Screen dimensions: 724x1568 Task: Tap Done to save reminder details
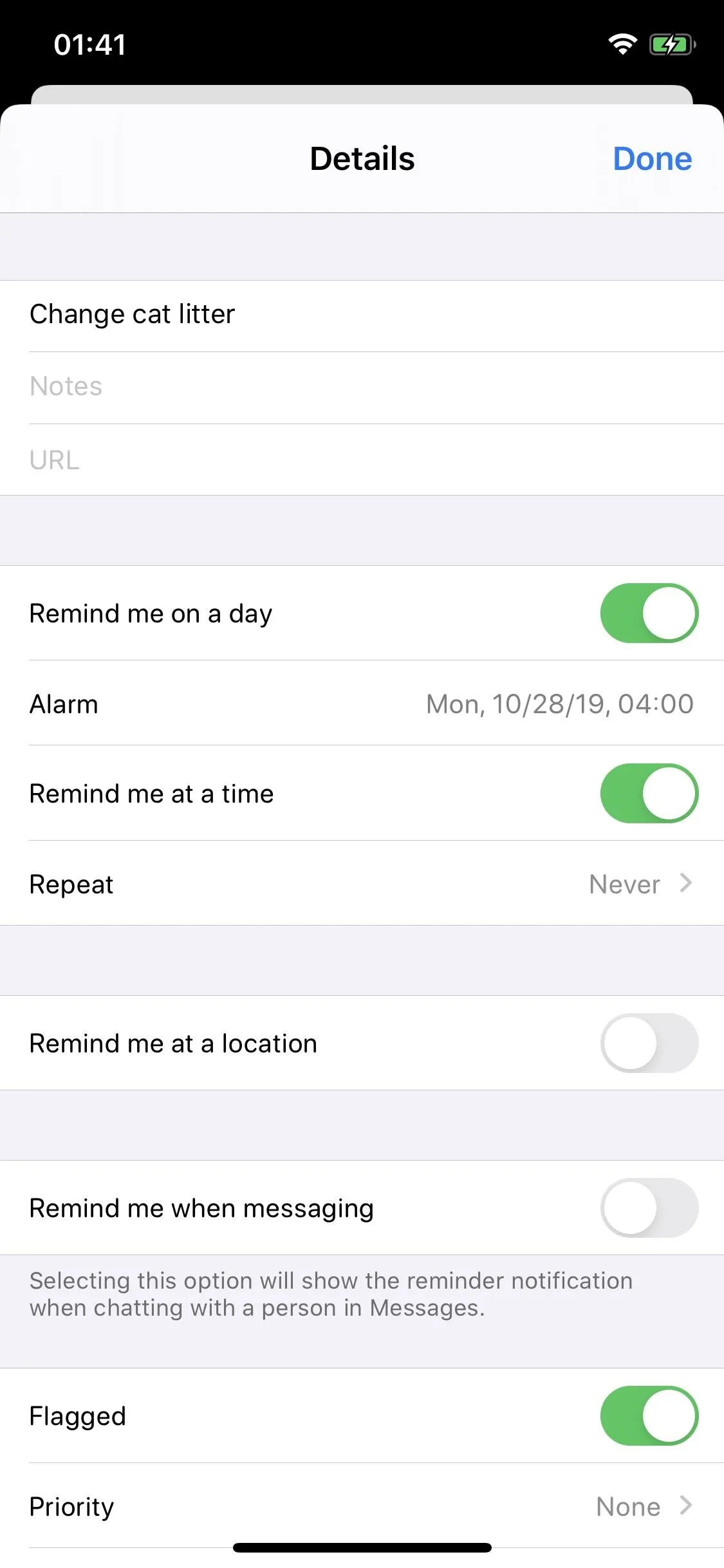click(x=652, y=158)
